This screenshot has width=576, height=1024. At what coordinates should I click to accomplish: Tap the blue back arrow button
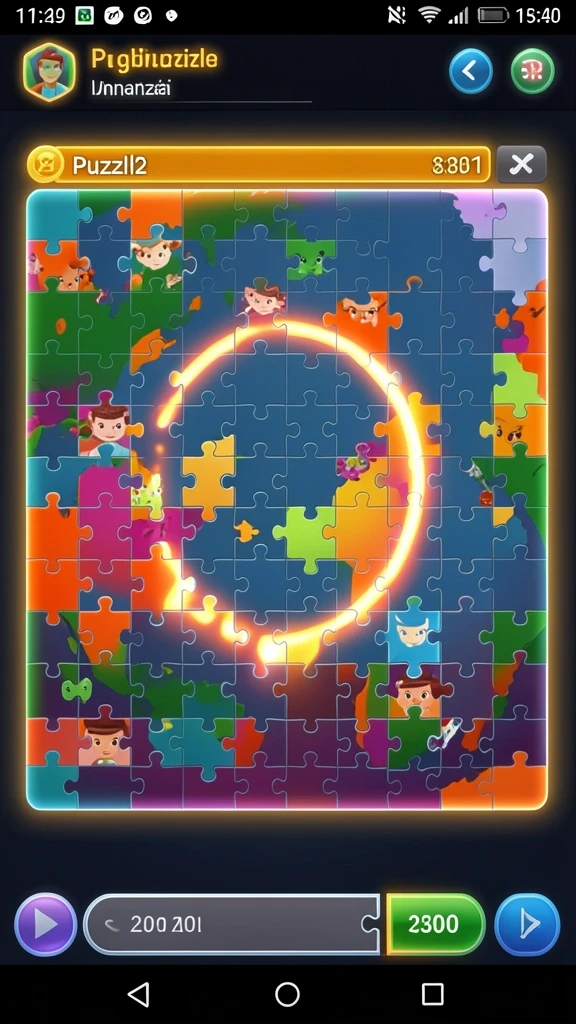(470, 71)
